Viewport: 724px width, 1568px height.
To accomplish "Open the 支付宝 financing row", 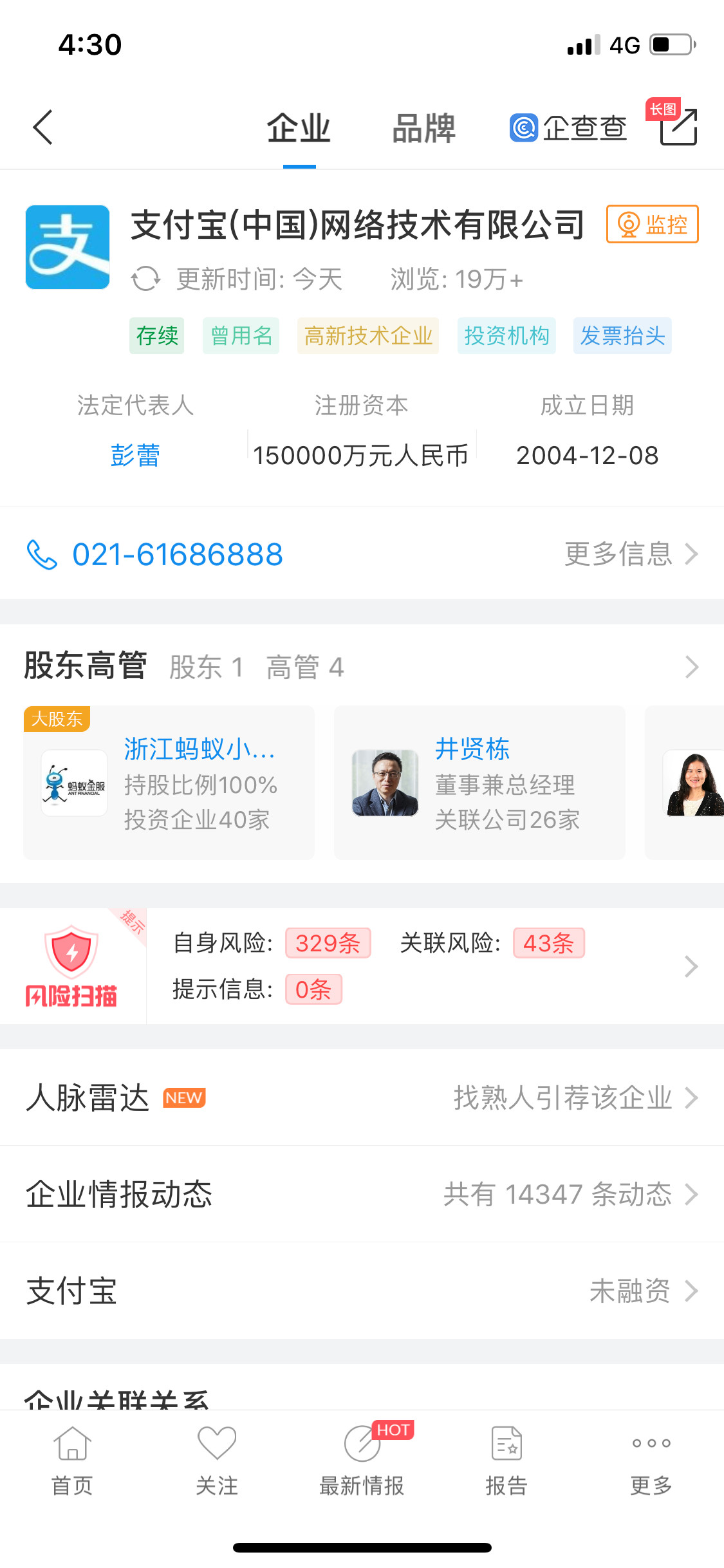I will click(362, 1291).
